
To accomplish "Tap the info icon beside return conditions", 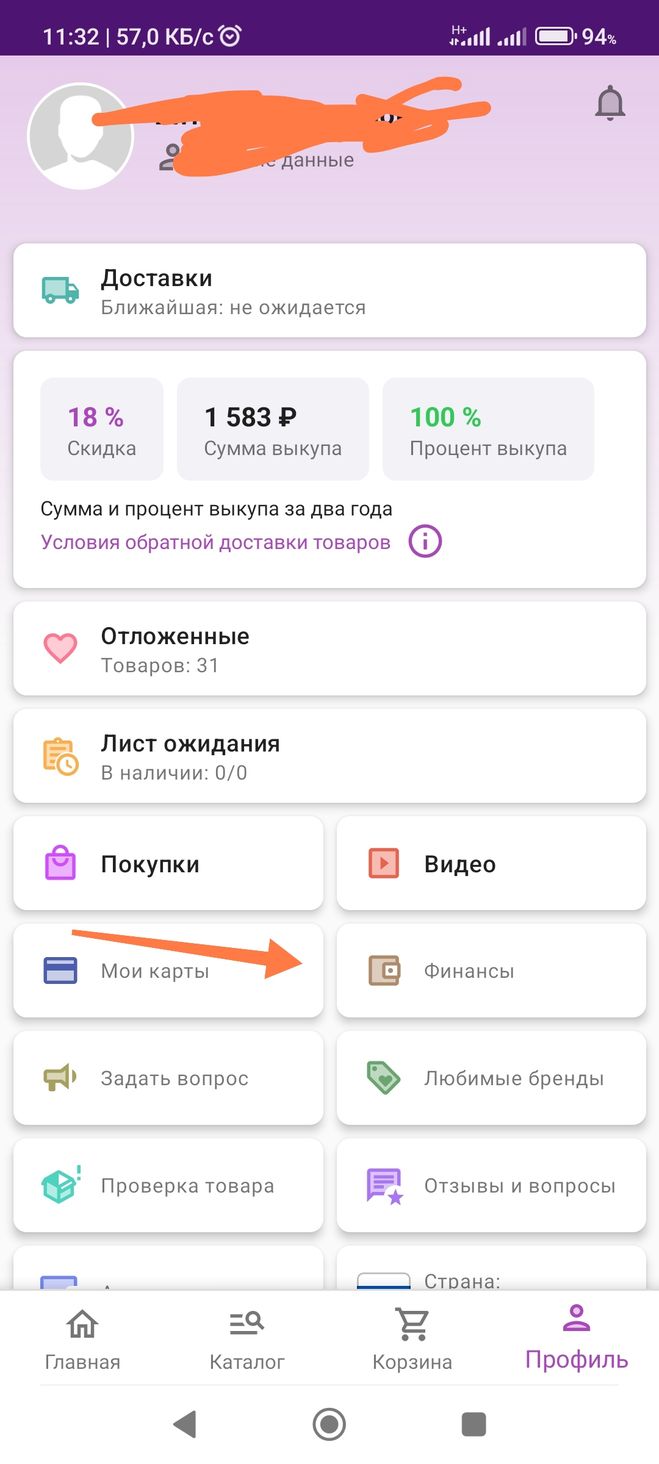I will [425, 542].
